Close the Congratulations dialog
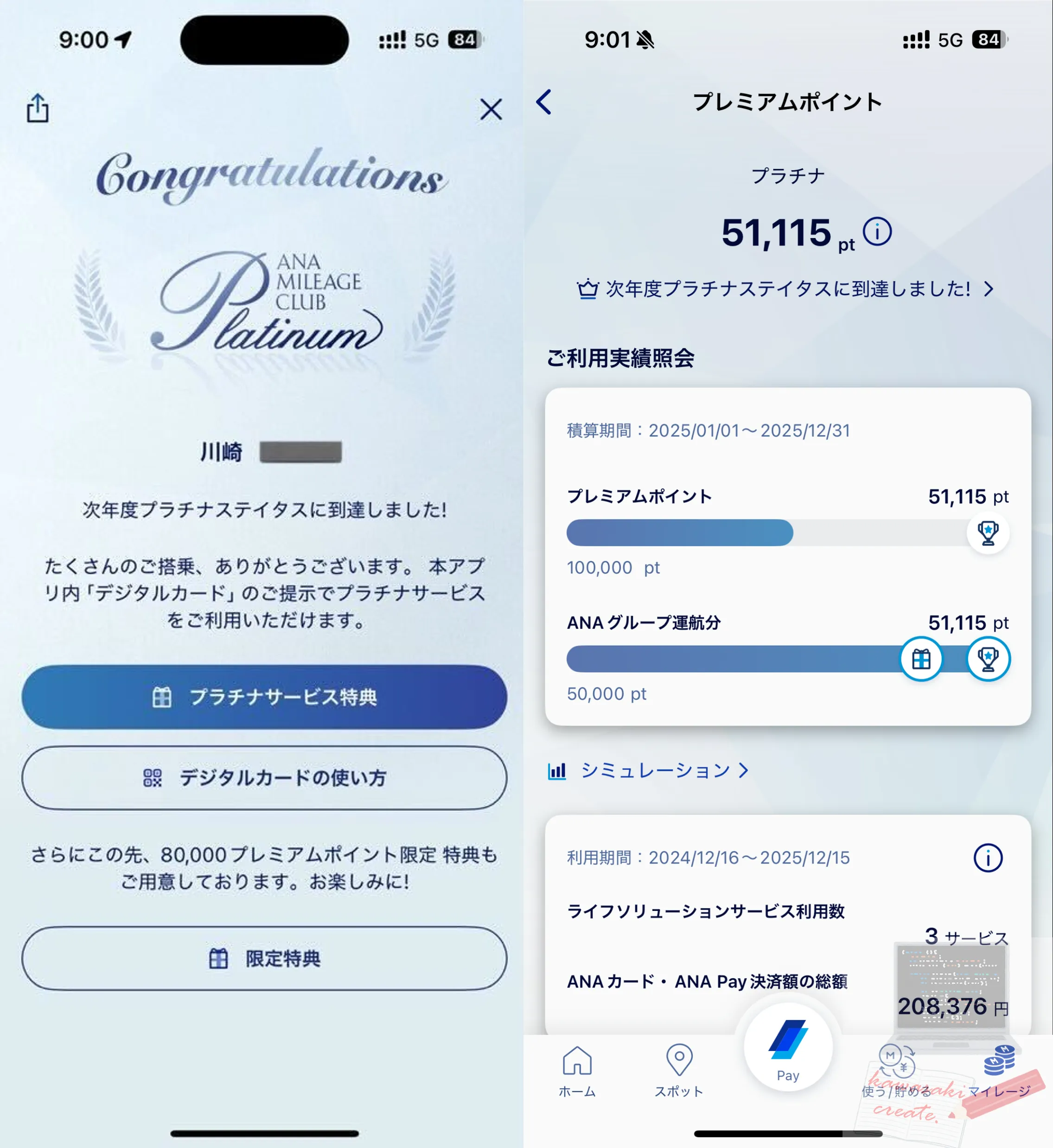This screenshot has width=1053, height=1148. [491, 109]
